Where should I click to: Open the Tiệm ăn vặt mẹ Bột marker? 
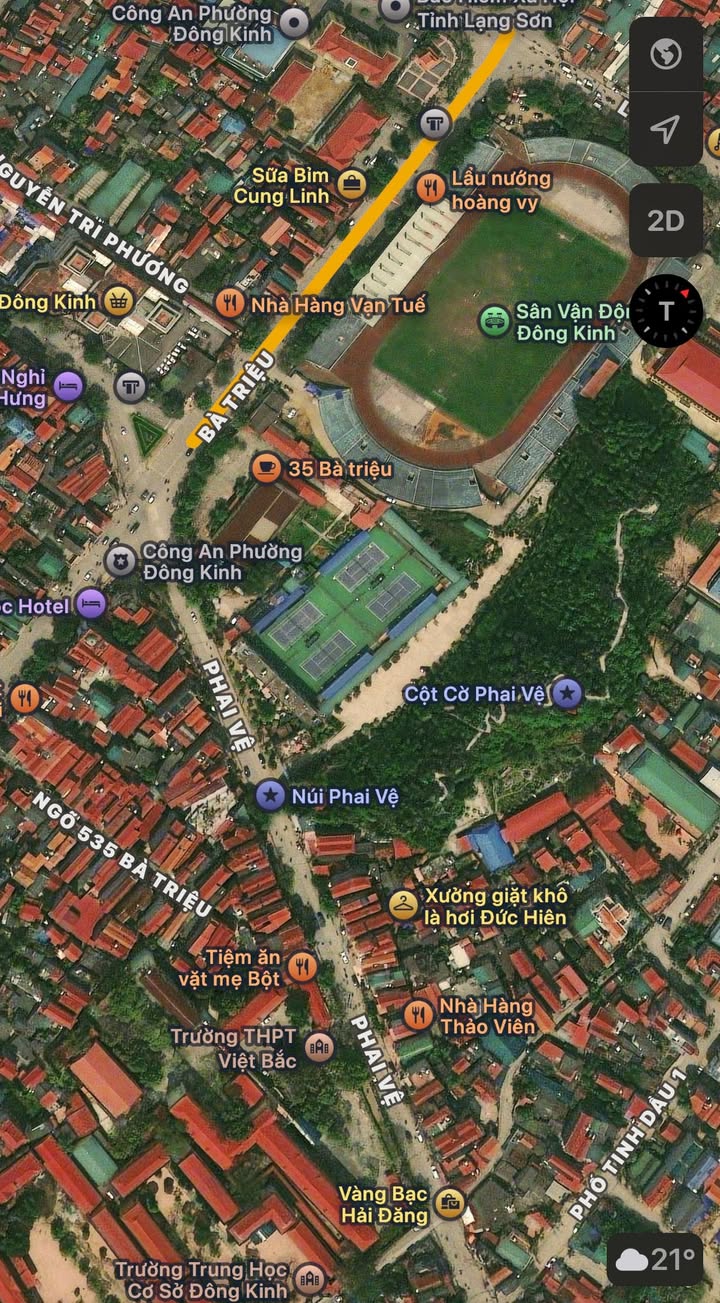tap(301, 966)
